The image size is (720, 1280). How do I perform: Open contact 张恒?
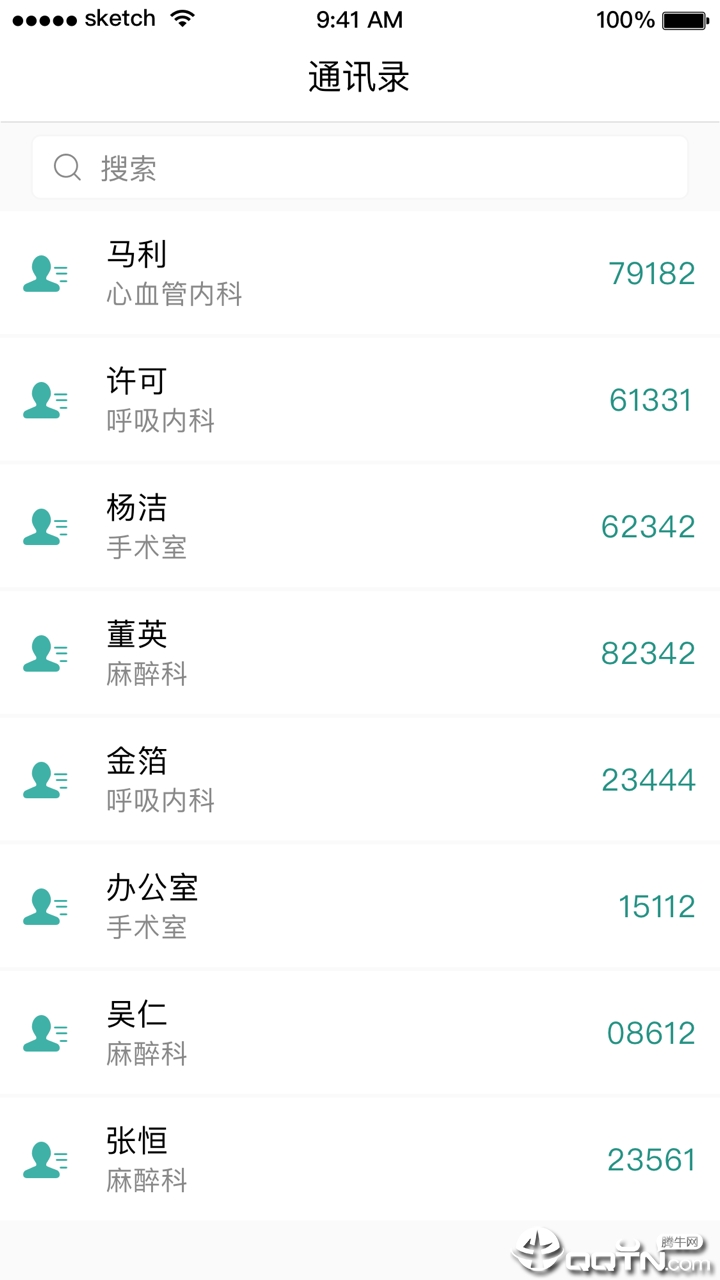360,1159
